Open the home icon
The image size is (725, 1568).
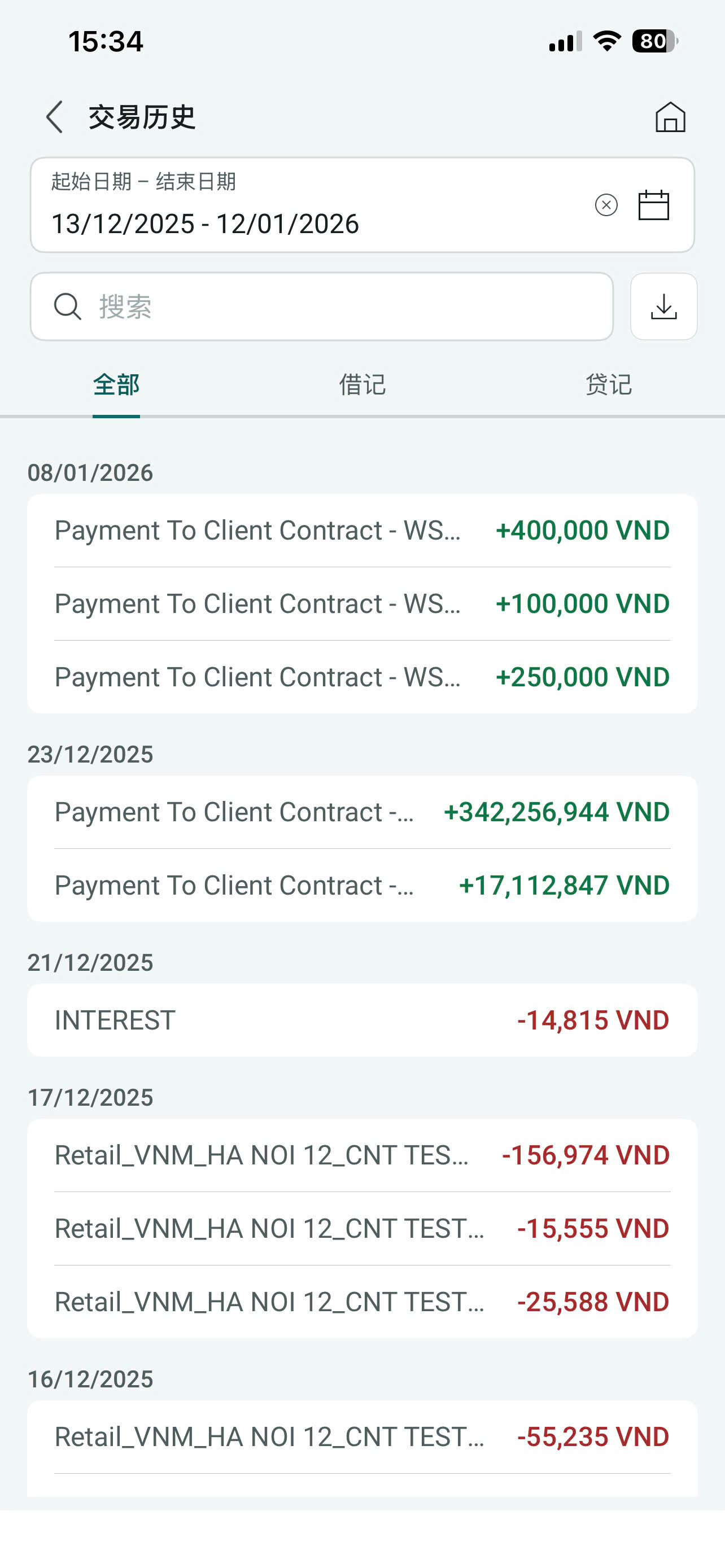click(670, 117)
